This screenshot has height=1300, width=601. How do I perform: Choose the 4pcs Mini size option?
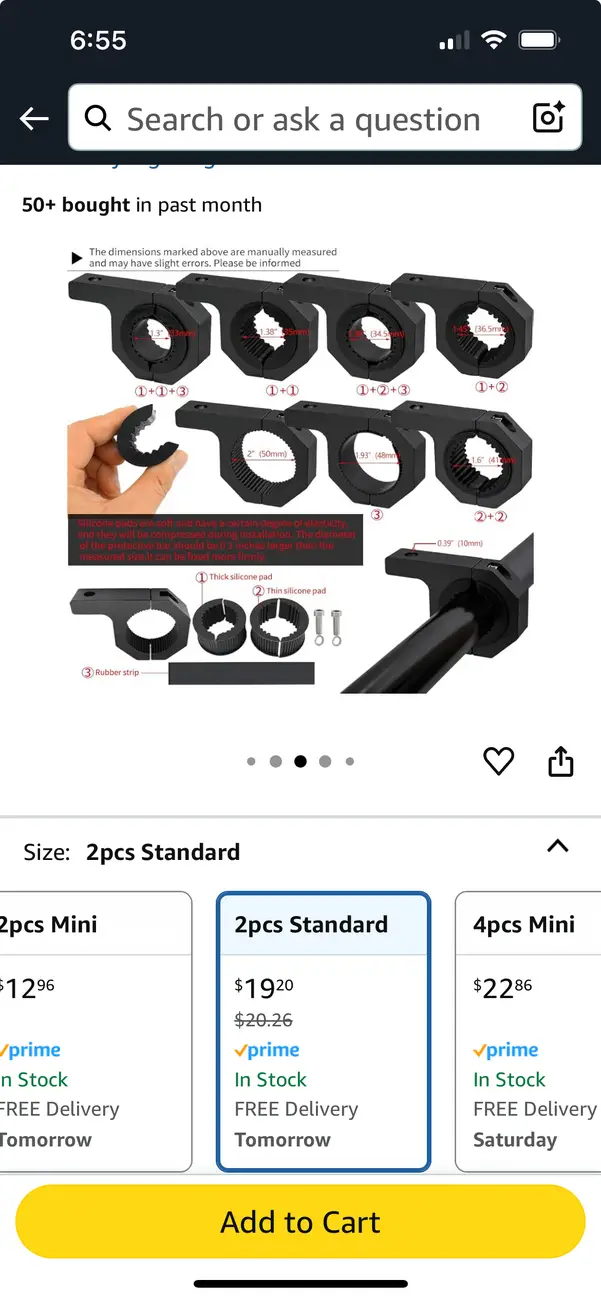click(530, 1030)
